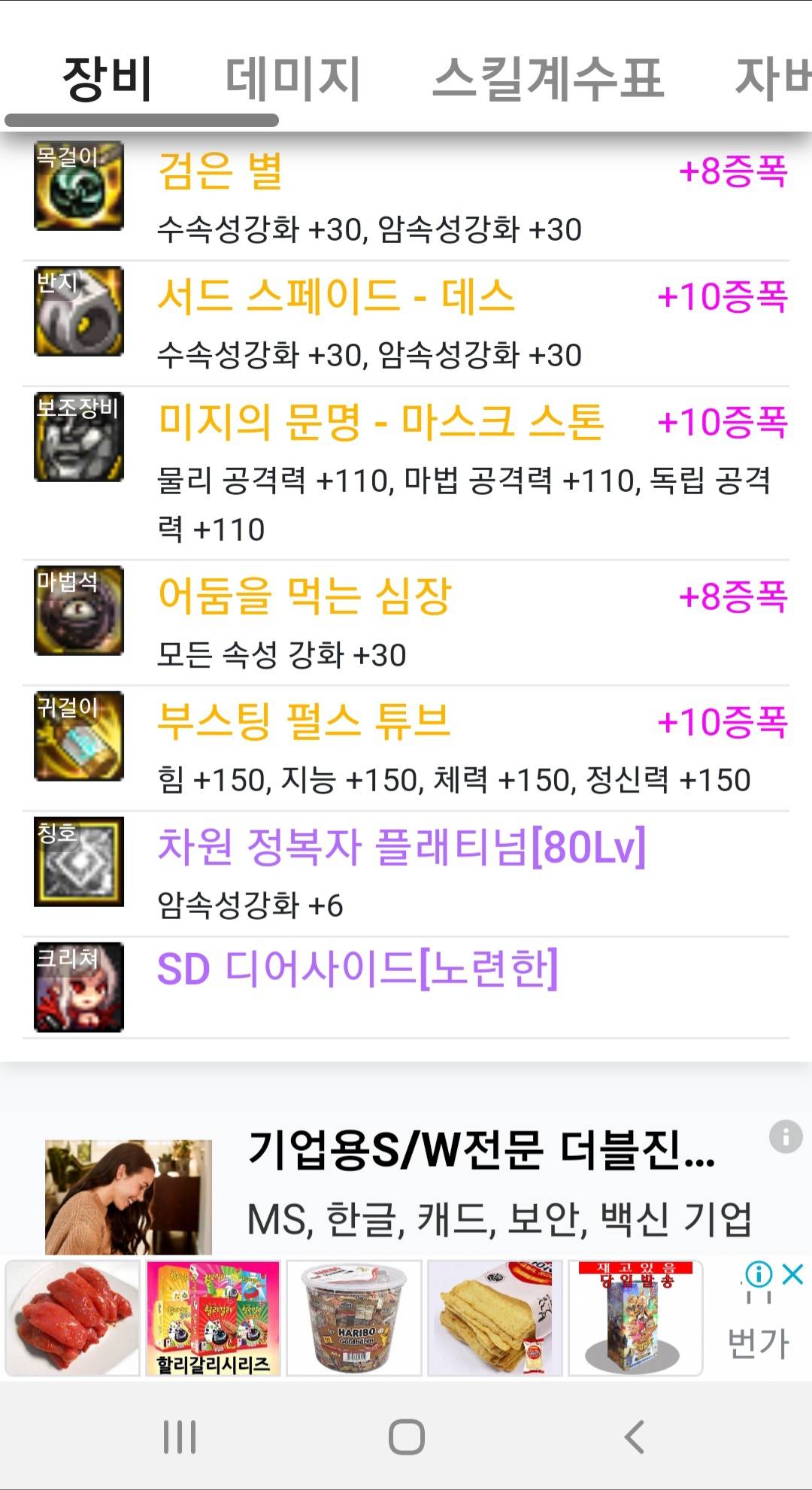Tap the ad info icon beside 더블진

(x=786, y=1136)
